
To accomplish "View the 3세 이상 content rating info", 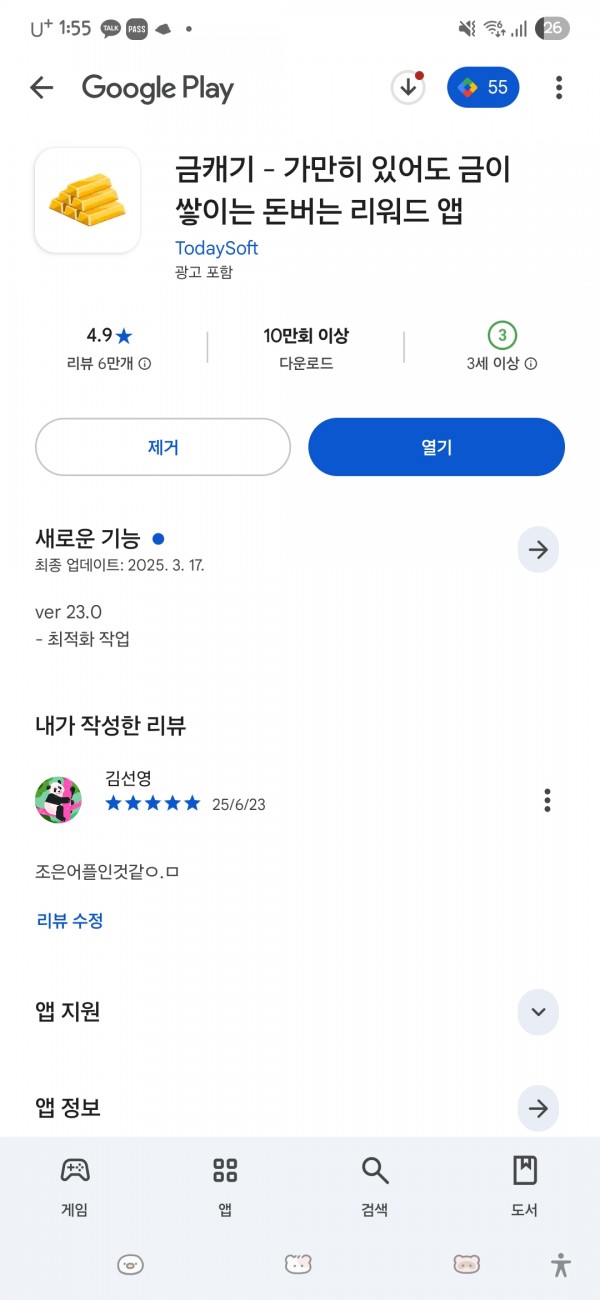I will pos(502,347).
